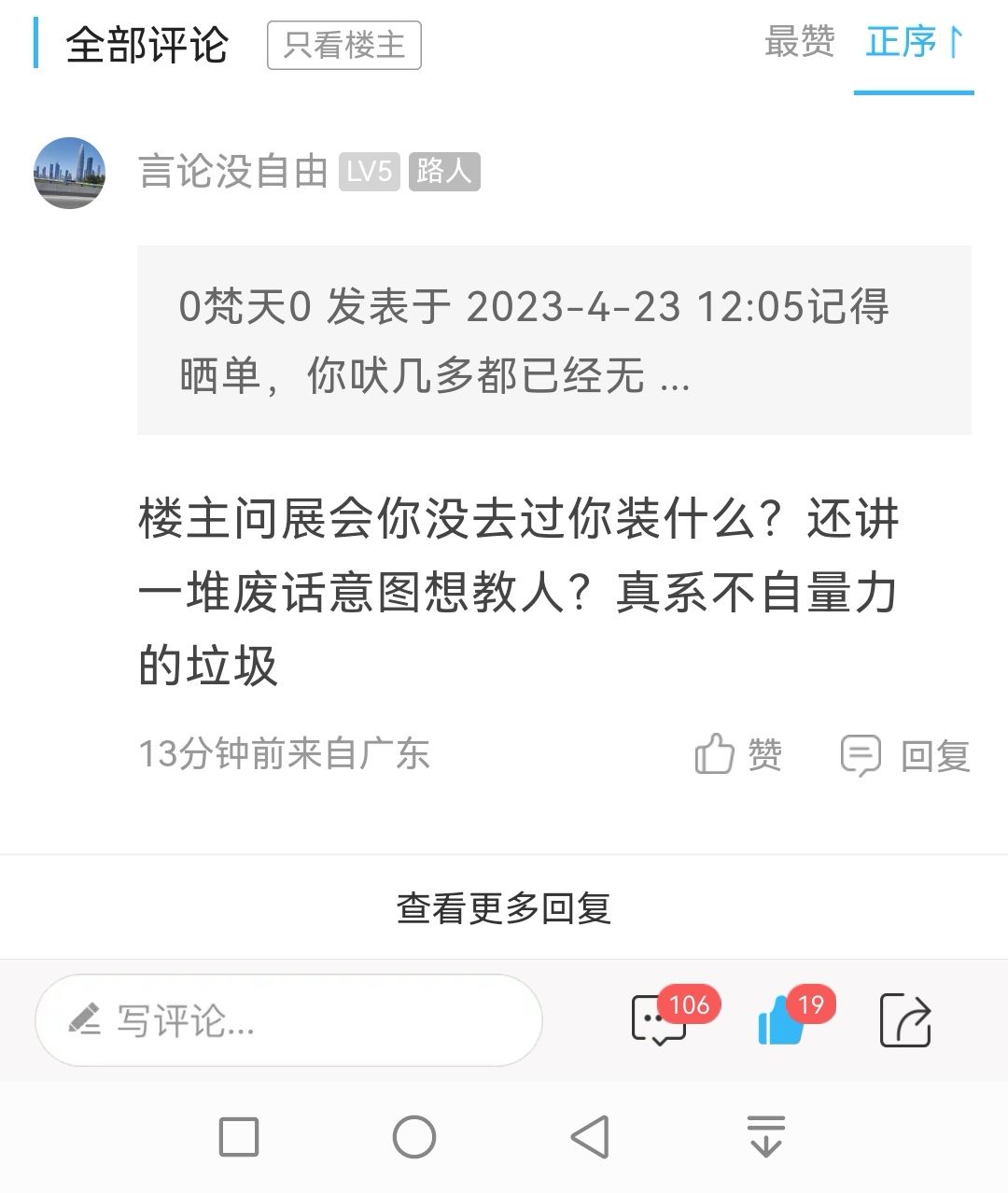Reply to 言论没自由's comment

coord(905,754)
